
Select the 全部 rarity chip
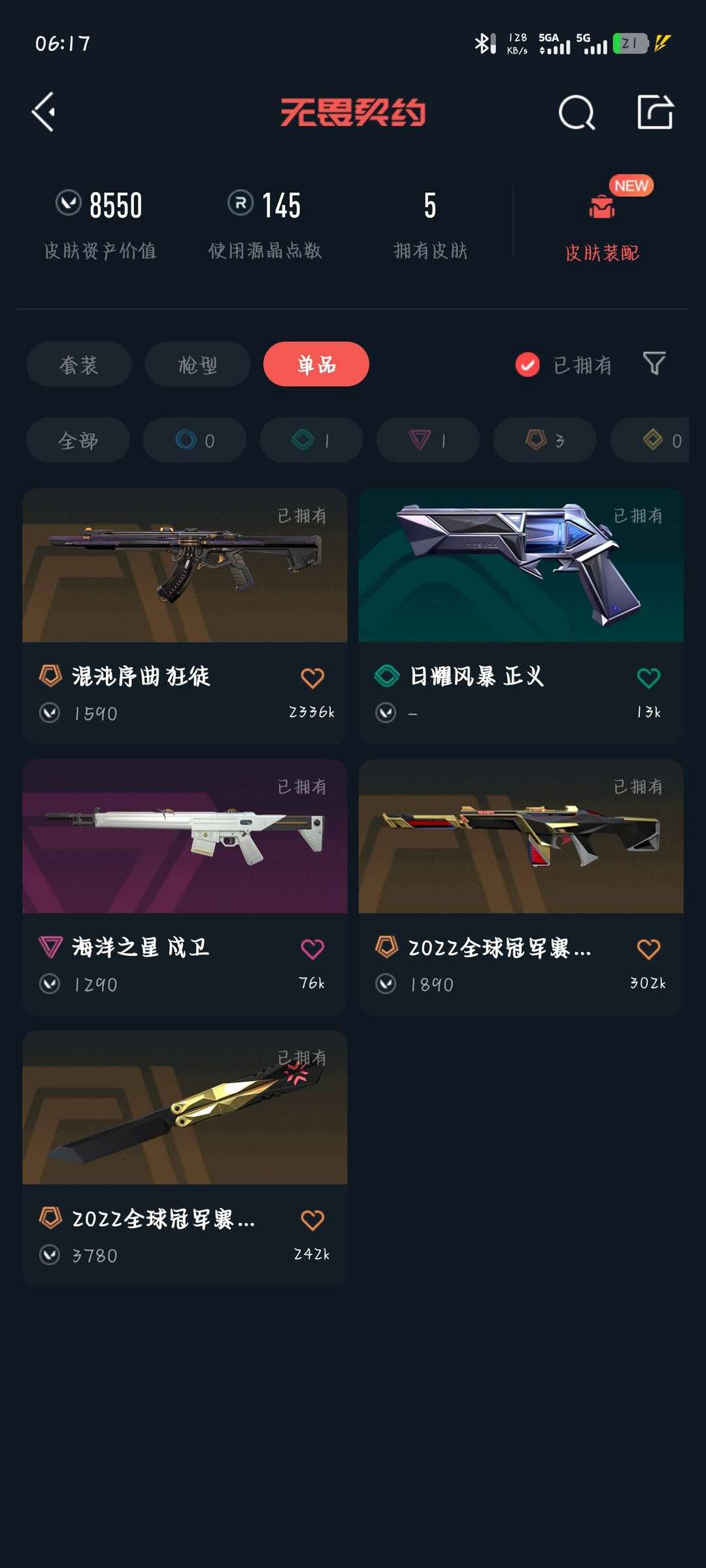(78, 440)
